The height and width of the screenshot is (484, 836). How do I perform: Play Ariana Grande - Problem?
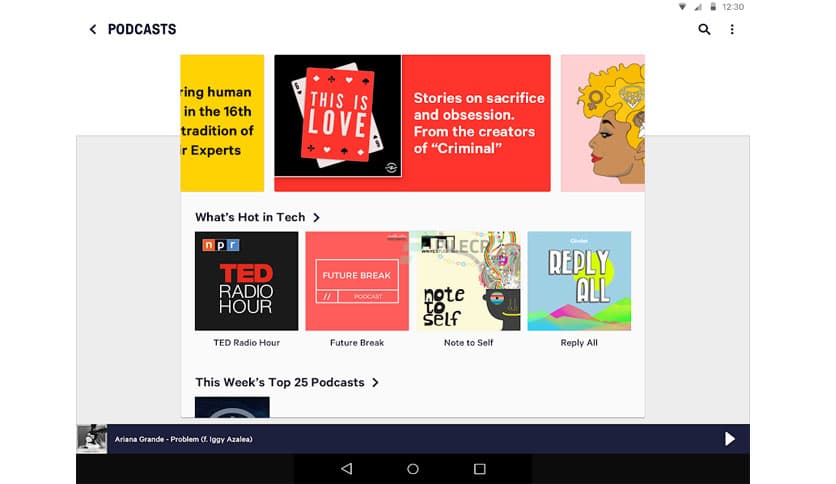(x=729, y=439)
